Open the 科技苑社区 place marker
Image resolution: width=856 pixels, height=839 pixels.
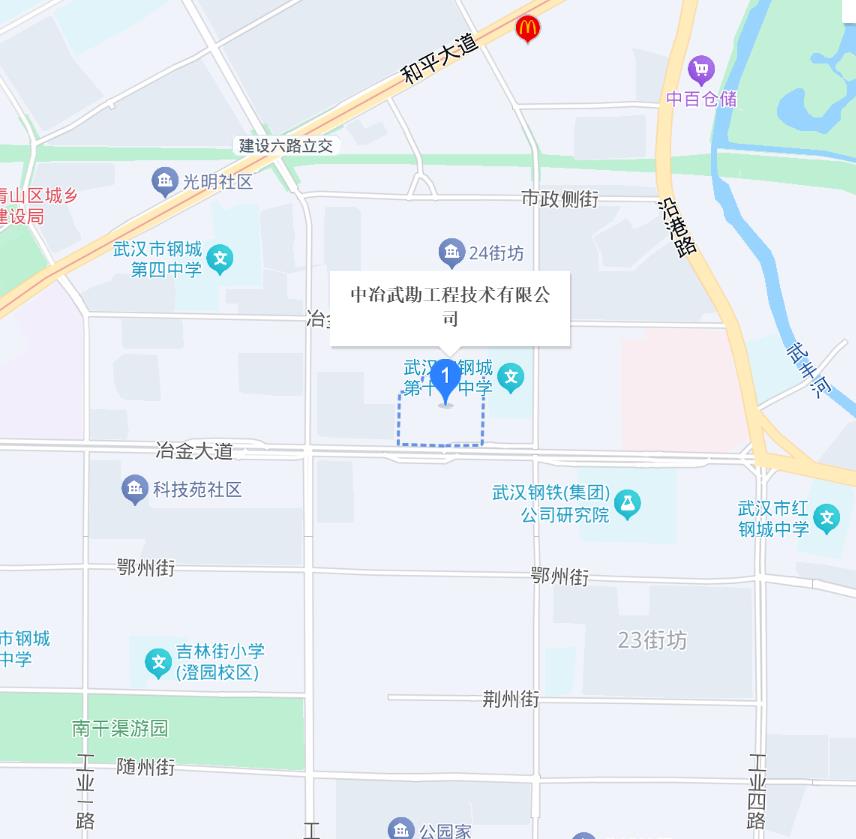[134, 490]
